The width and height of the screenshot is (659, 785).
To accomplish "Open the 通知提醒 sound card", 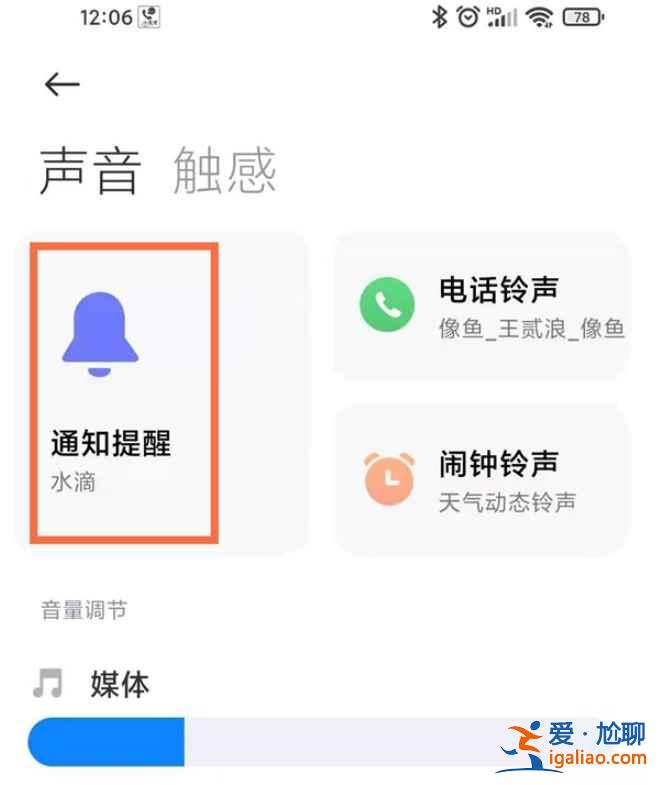I will 124,392.
